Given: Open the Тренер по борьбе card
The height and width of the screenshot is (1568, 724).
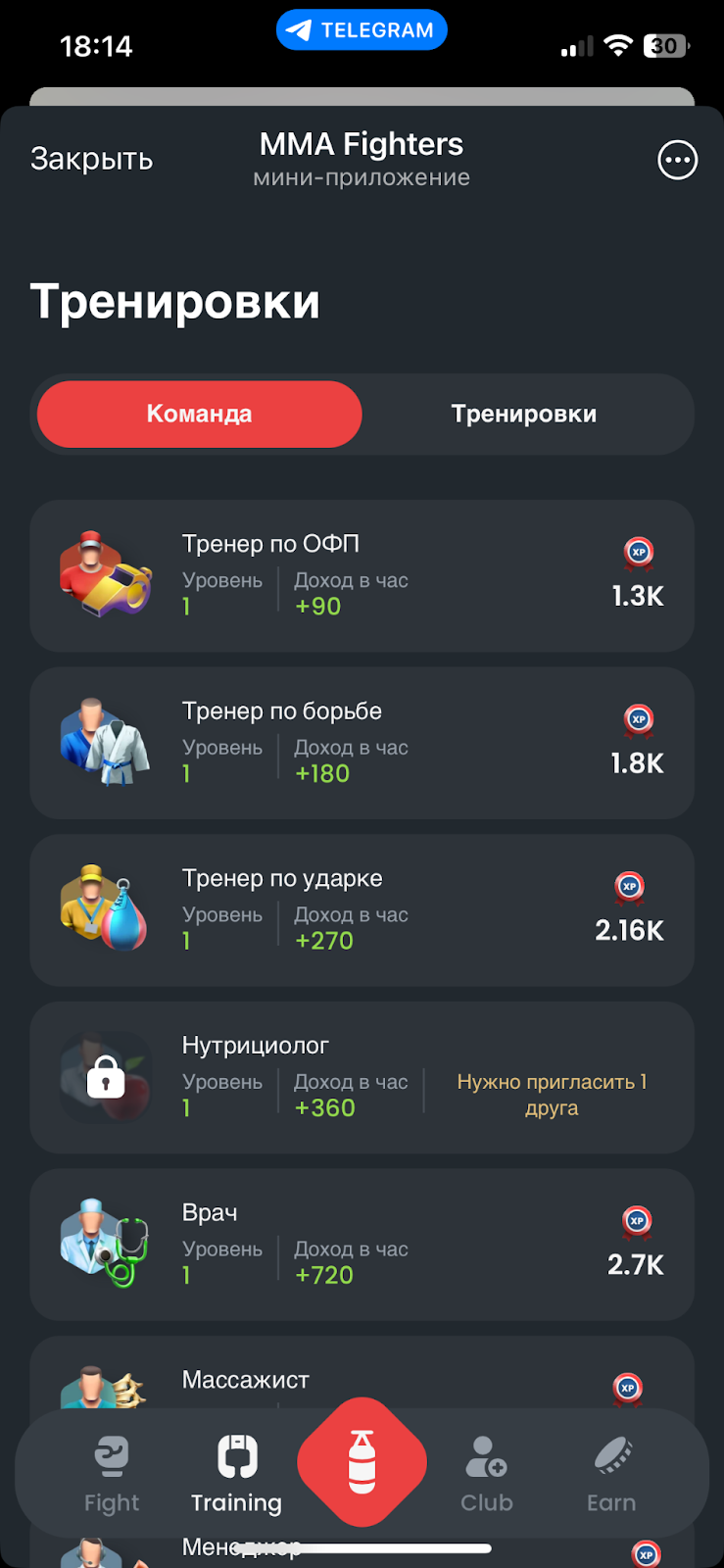Looking at the screenshot, I should click(x=362, y=744).
